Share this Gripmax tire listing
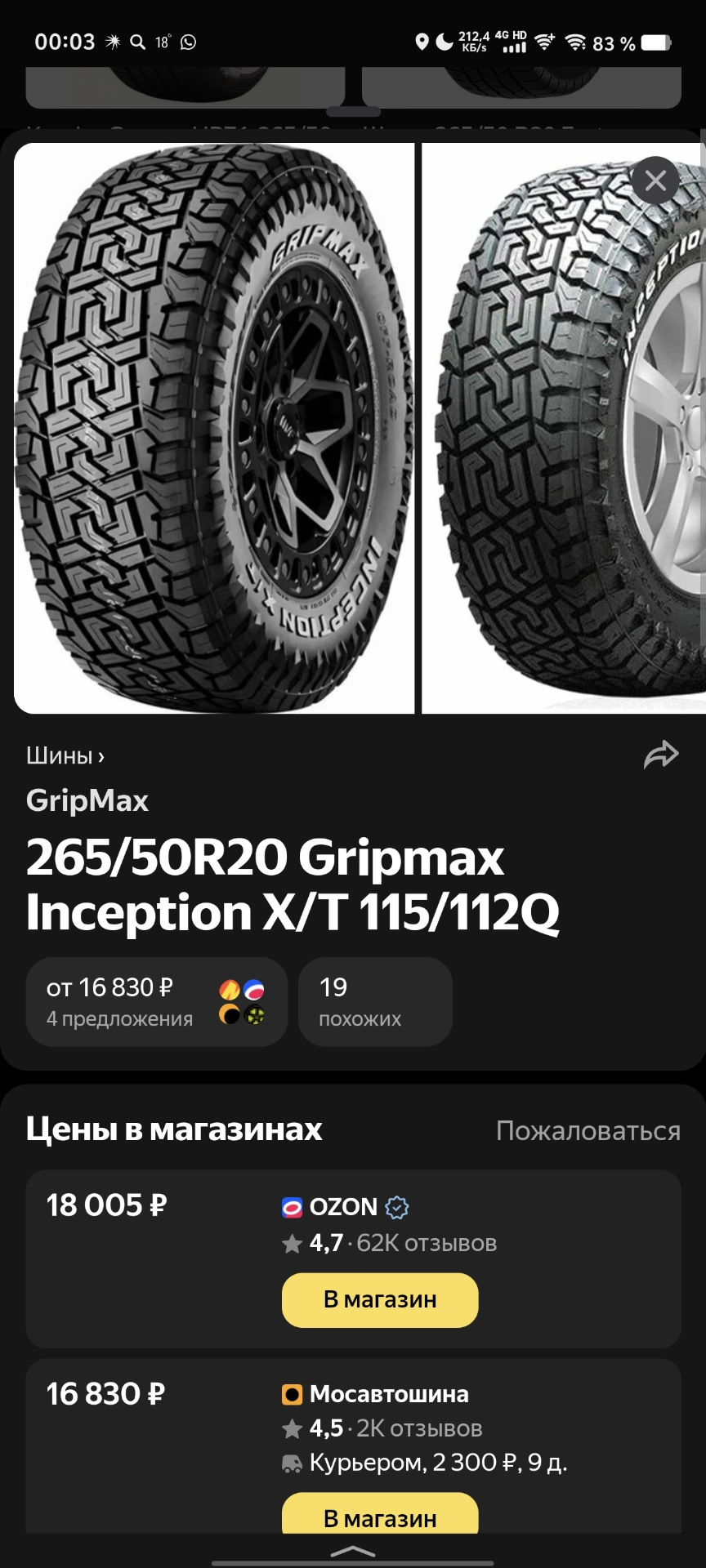Image resolution: width=706 pixels, height=1568 pixels. pos(660,755)
